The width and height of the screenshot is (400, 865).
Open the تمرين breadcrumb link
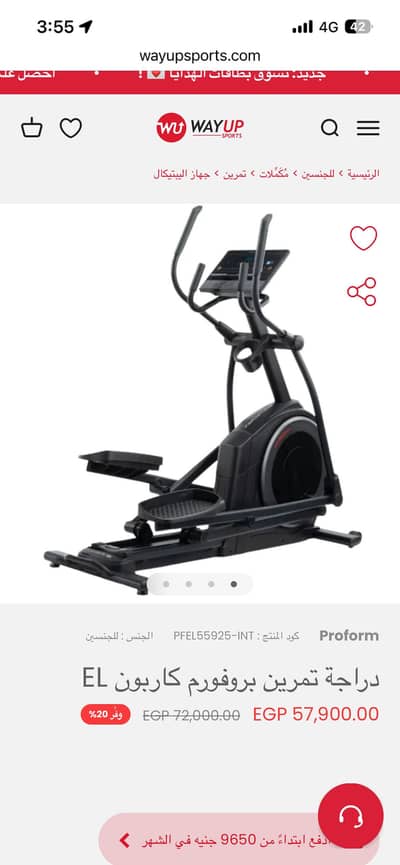[234, 174]
